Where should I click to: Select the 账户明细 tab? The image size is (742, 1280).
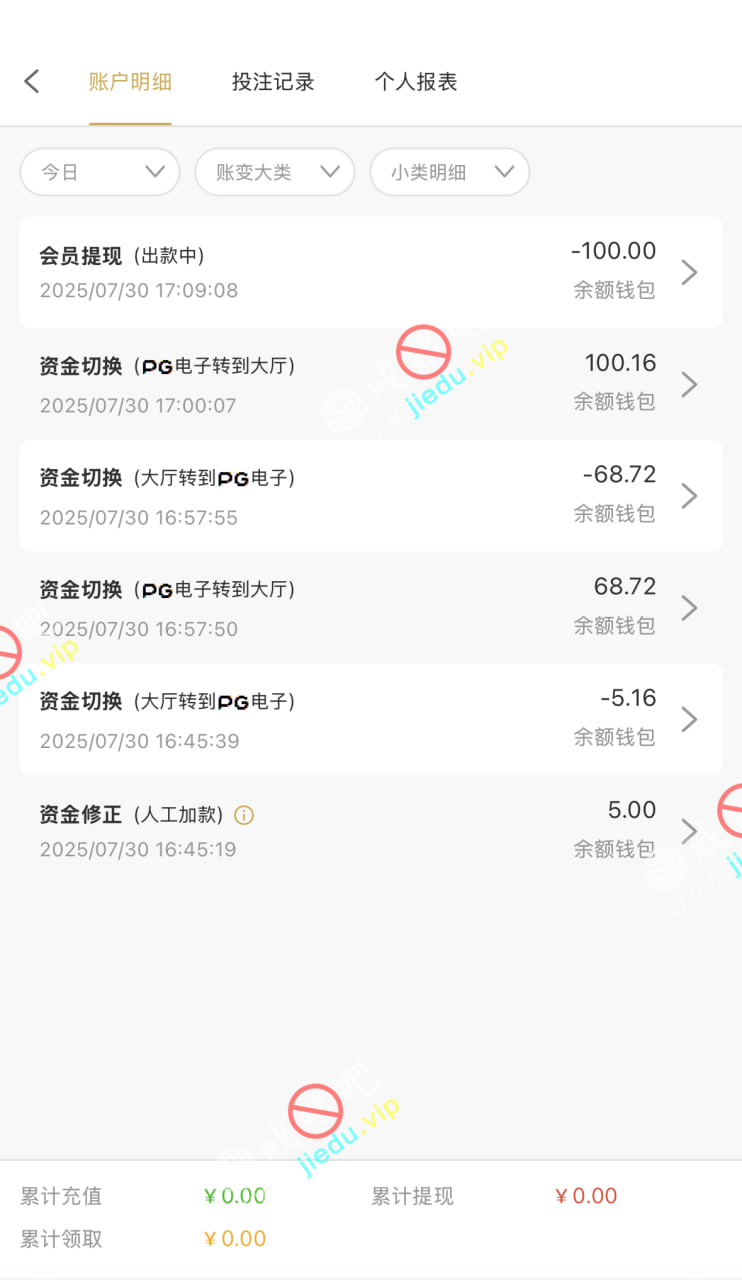[130, 82]
